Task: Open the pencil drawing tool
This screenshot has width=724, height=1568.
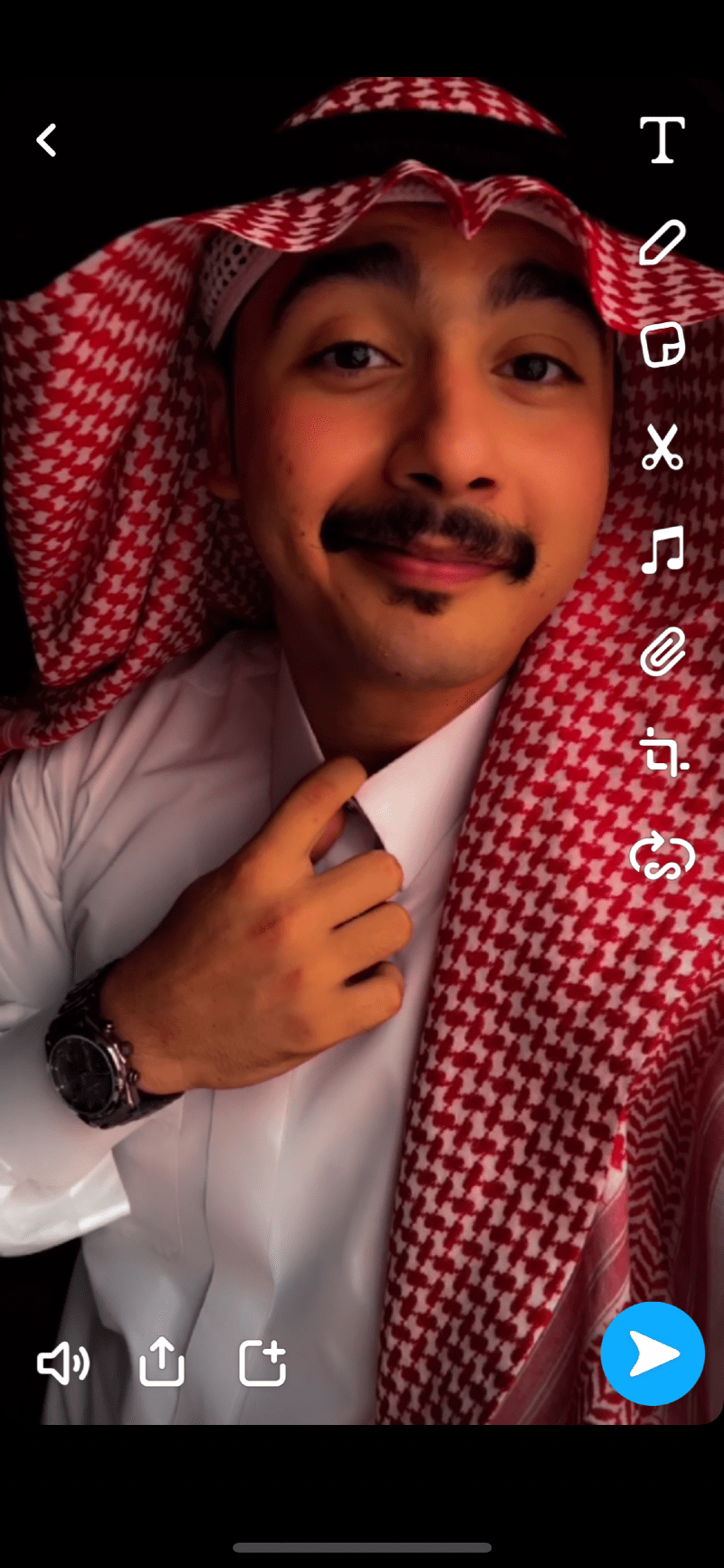Action: point(662,242)
